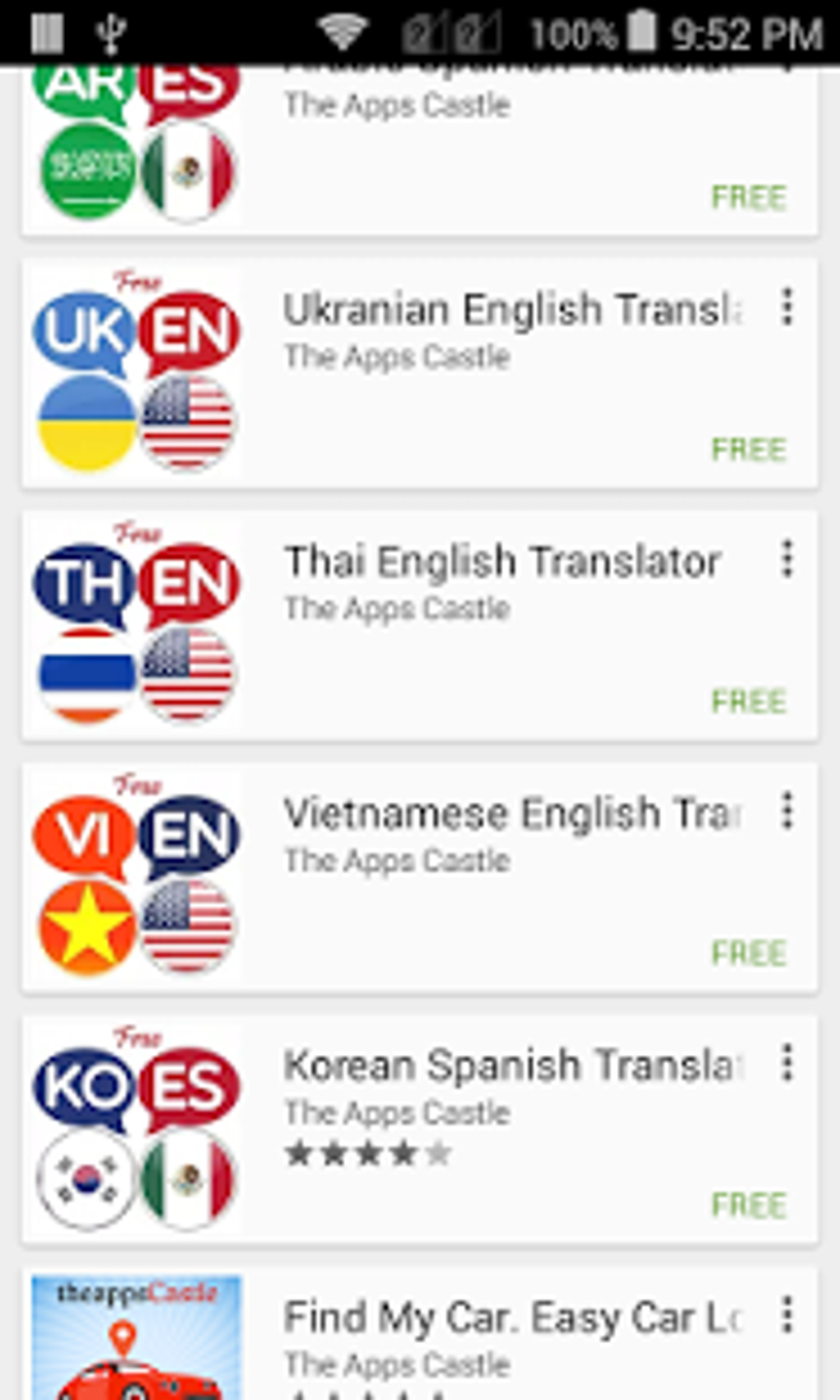Open overflow menu for Ukranian English Translator

[x=787, y=306]
